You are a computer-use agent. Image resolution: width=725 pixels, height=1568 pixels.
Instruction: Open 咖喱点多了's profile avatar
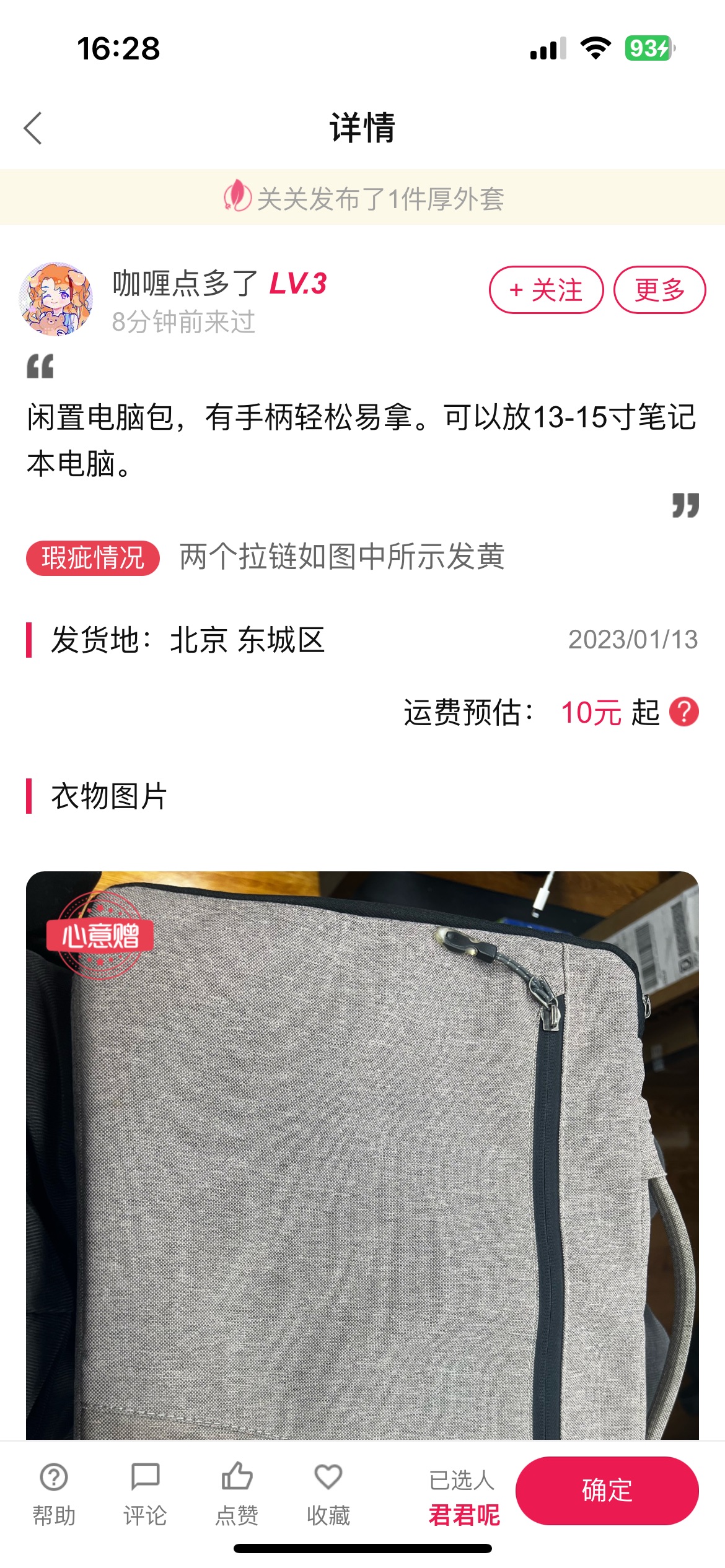56,299
